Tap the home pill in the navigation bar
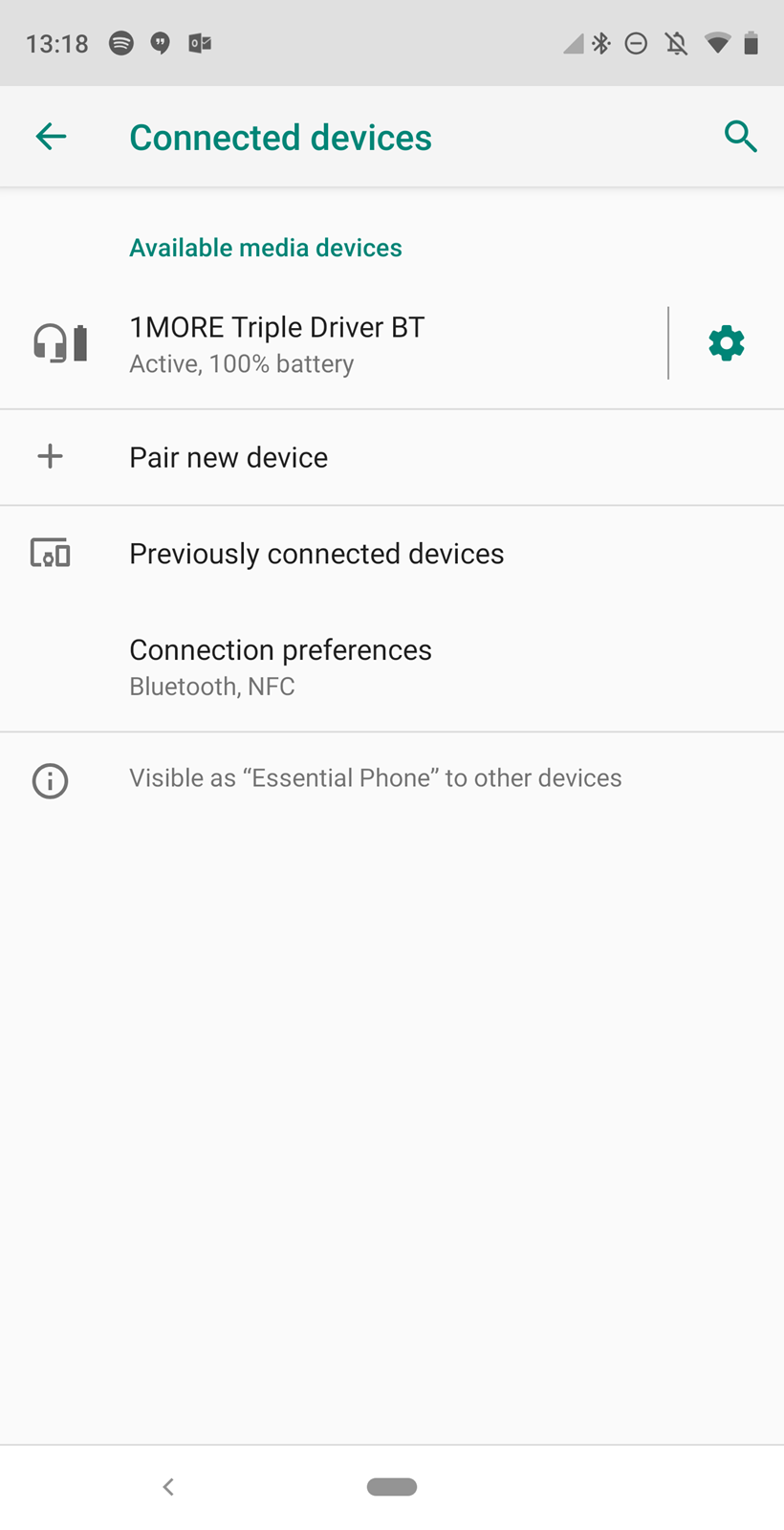The height and width of the screenshot is (1530, 784). point(392,1486)
